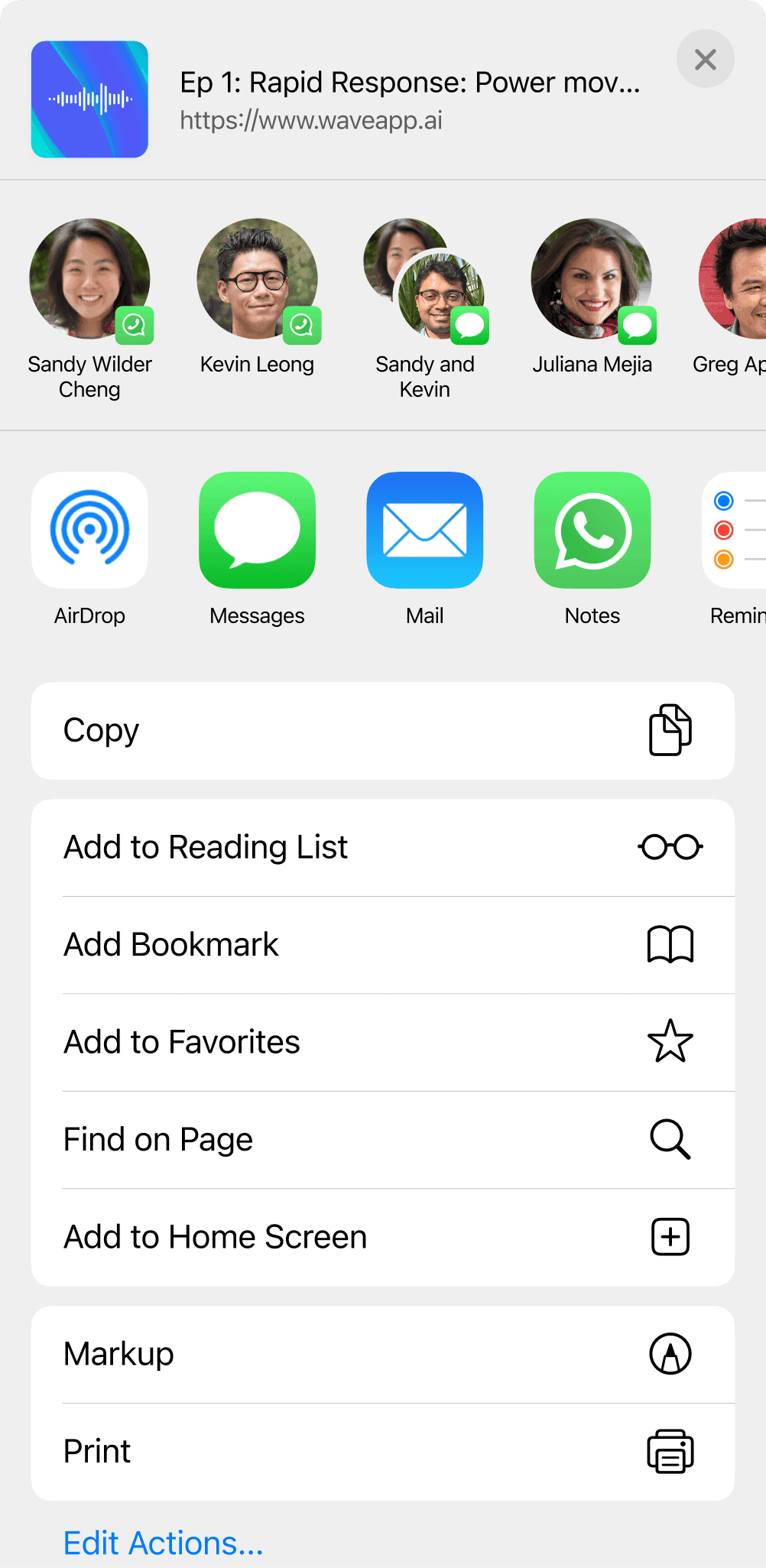This screenshot has height=1568, width=766.
Task: Open Messages to share the link
Action: 258,531
